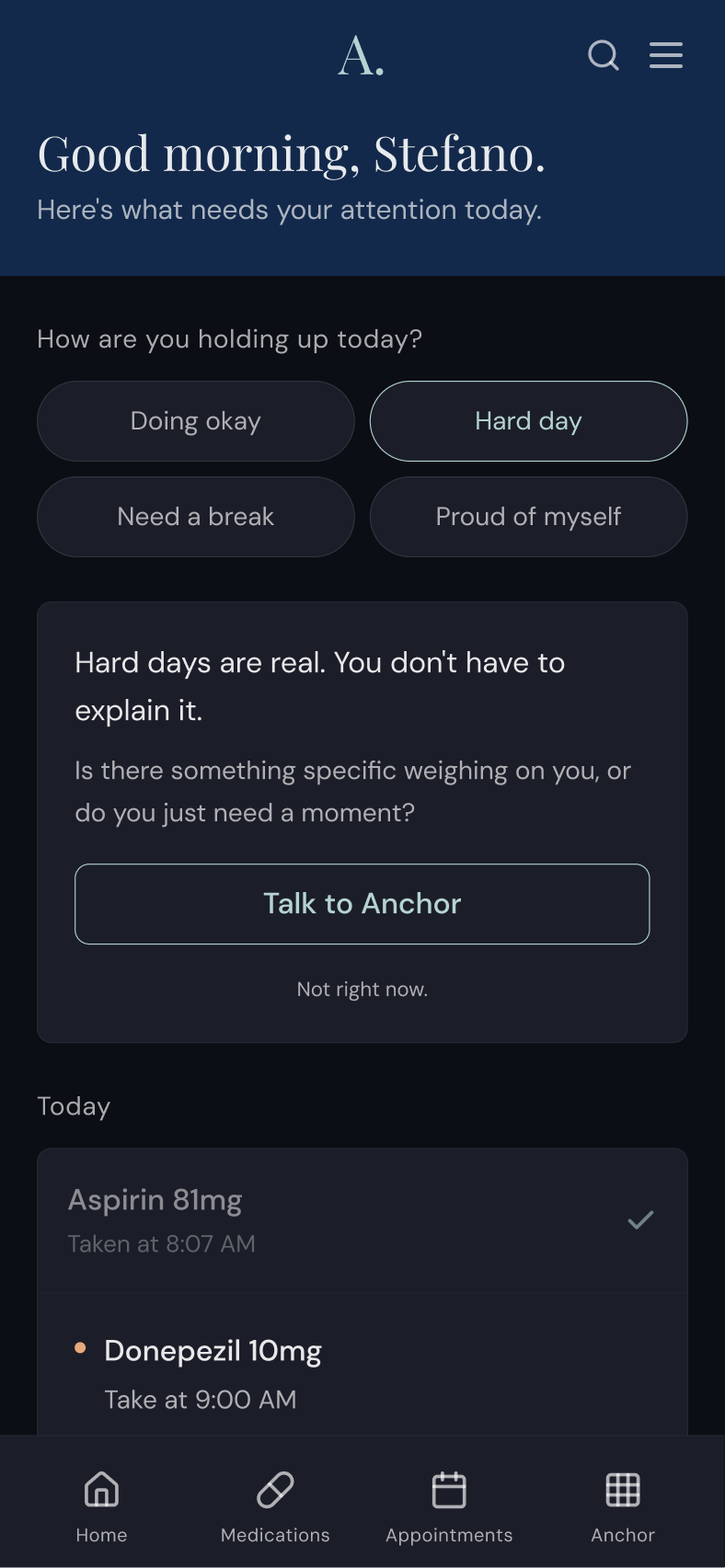Open the Aspirin 81mg entry
This screenshot has height=1568, width=725.
(362, 1220)
